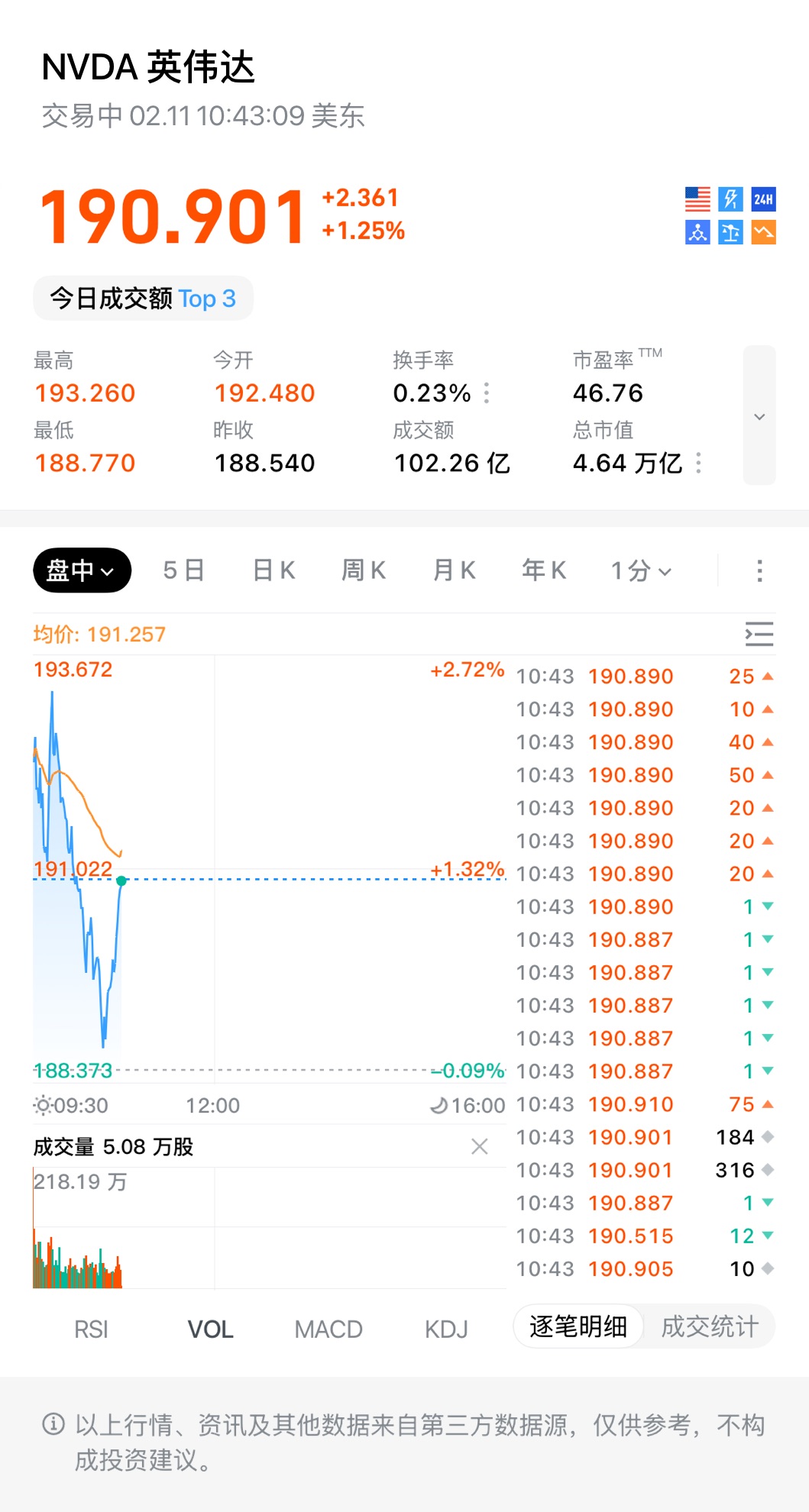The image size is (809, 1512).
Task: Expand the quote statistics panel
Action: pos(759,416)
